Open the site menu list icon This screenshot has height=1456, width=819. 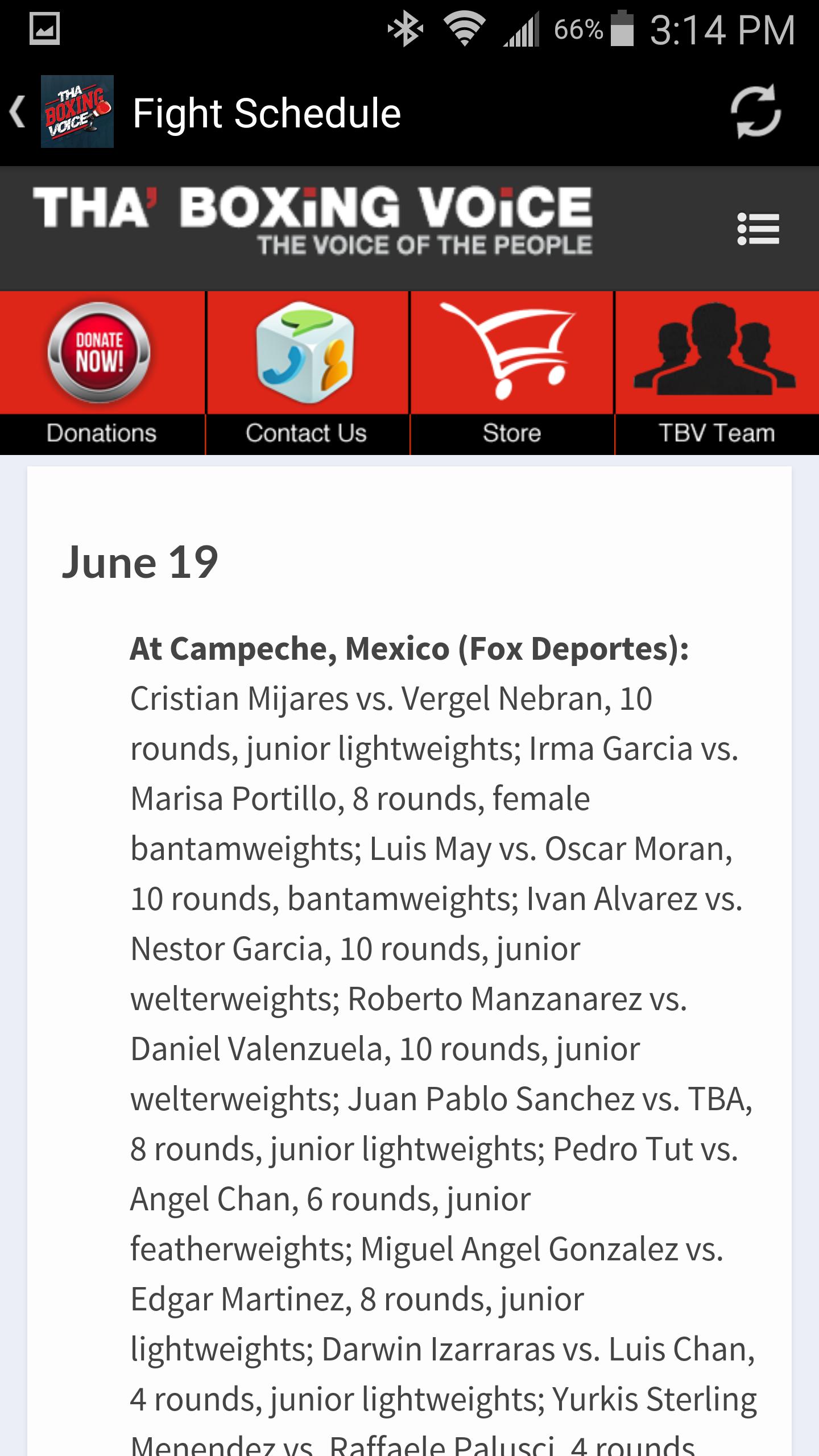point(758,229)
